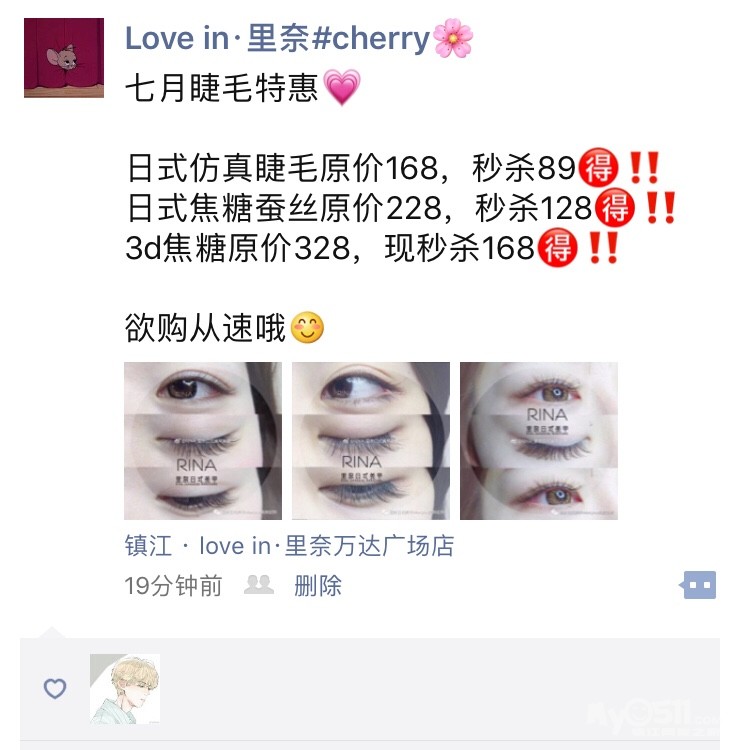
Task: View the third eyelash photo with brown lenses
Action: coord(539,441)
